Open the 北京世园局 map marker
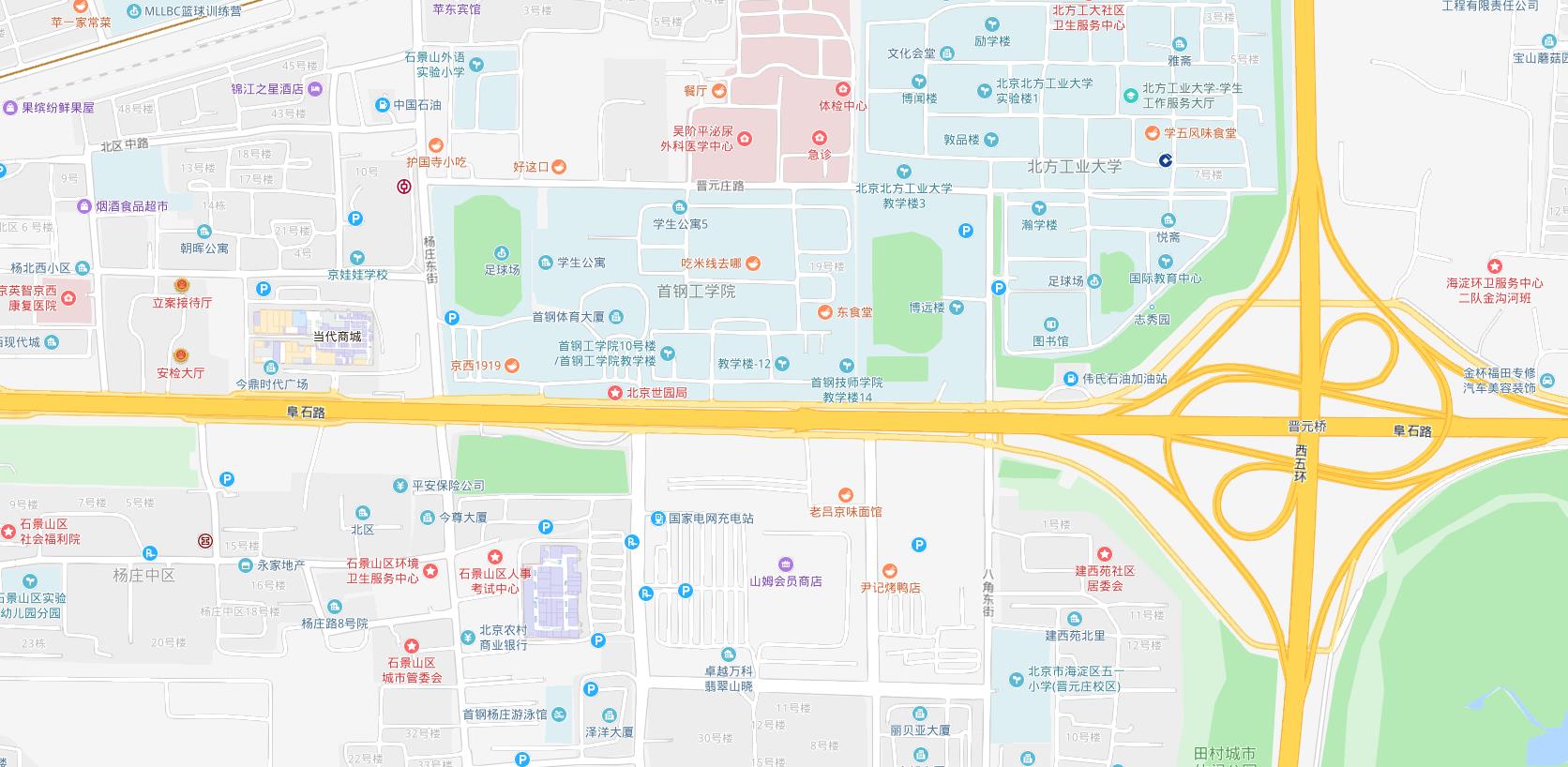This screenshot has height=767, width=1568. 615,393
